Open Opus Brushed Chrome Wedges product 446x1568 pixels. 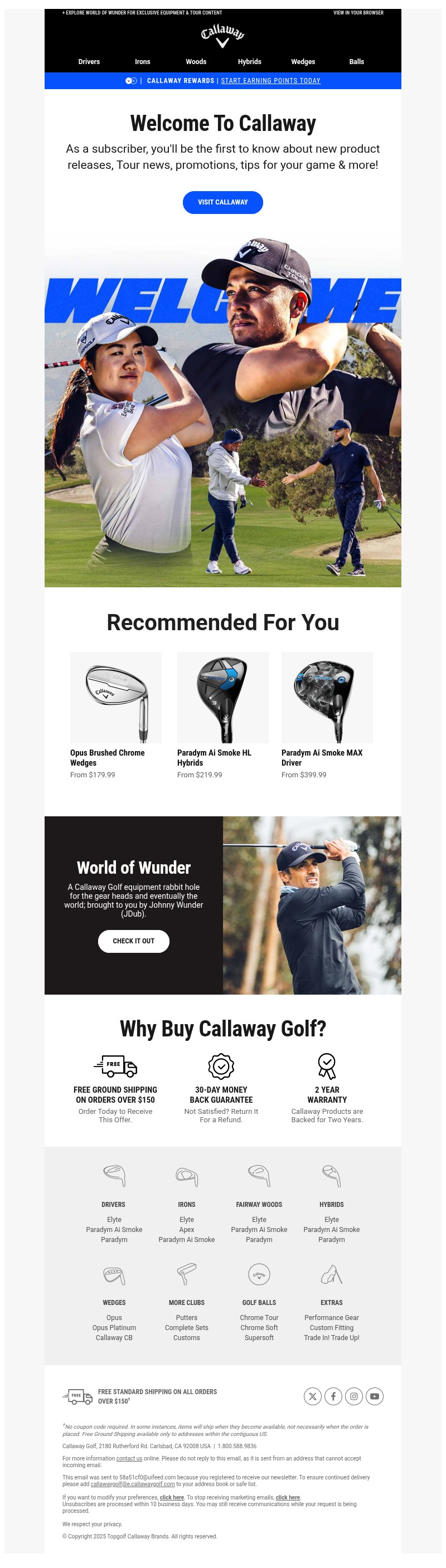(116, 698)
